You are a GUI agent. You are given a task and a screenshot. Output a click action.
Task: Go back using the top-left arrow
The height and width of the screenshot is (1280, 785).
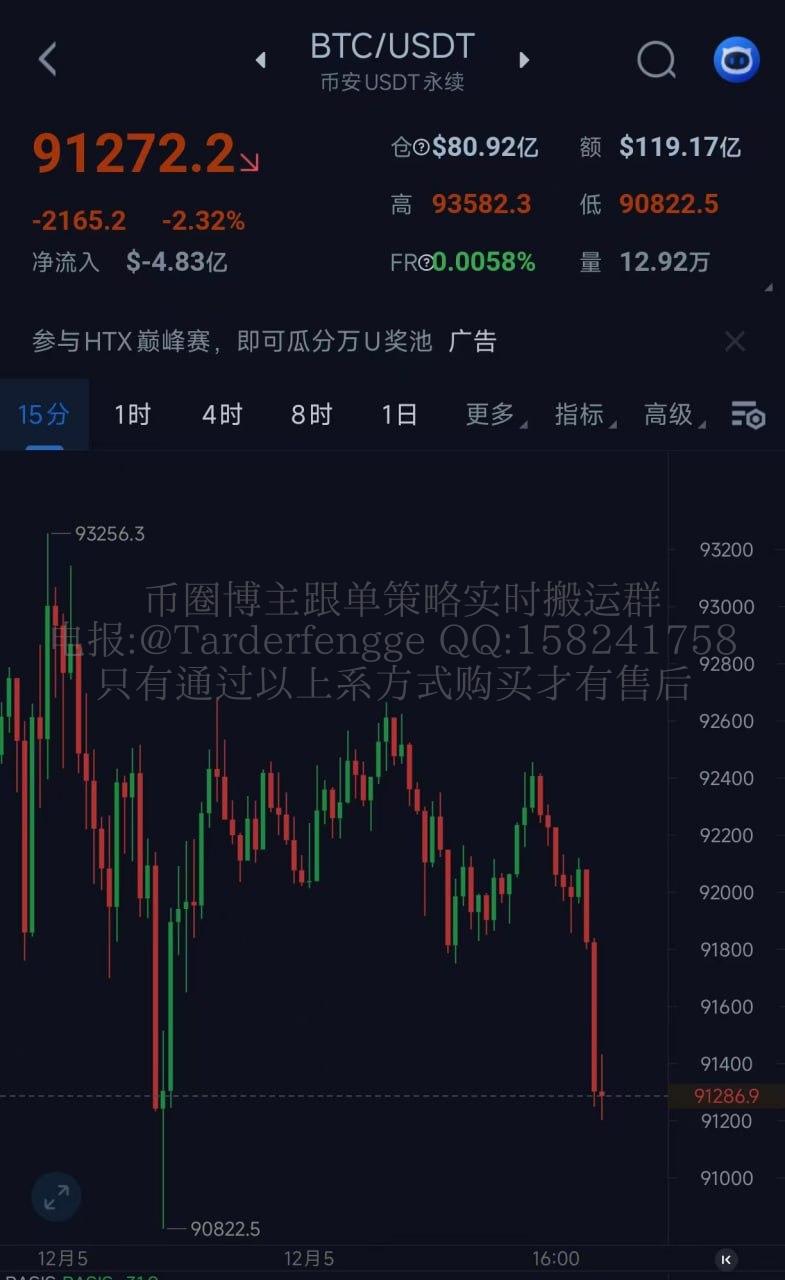pyautogui.click(x=47, y=59)
